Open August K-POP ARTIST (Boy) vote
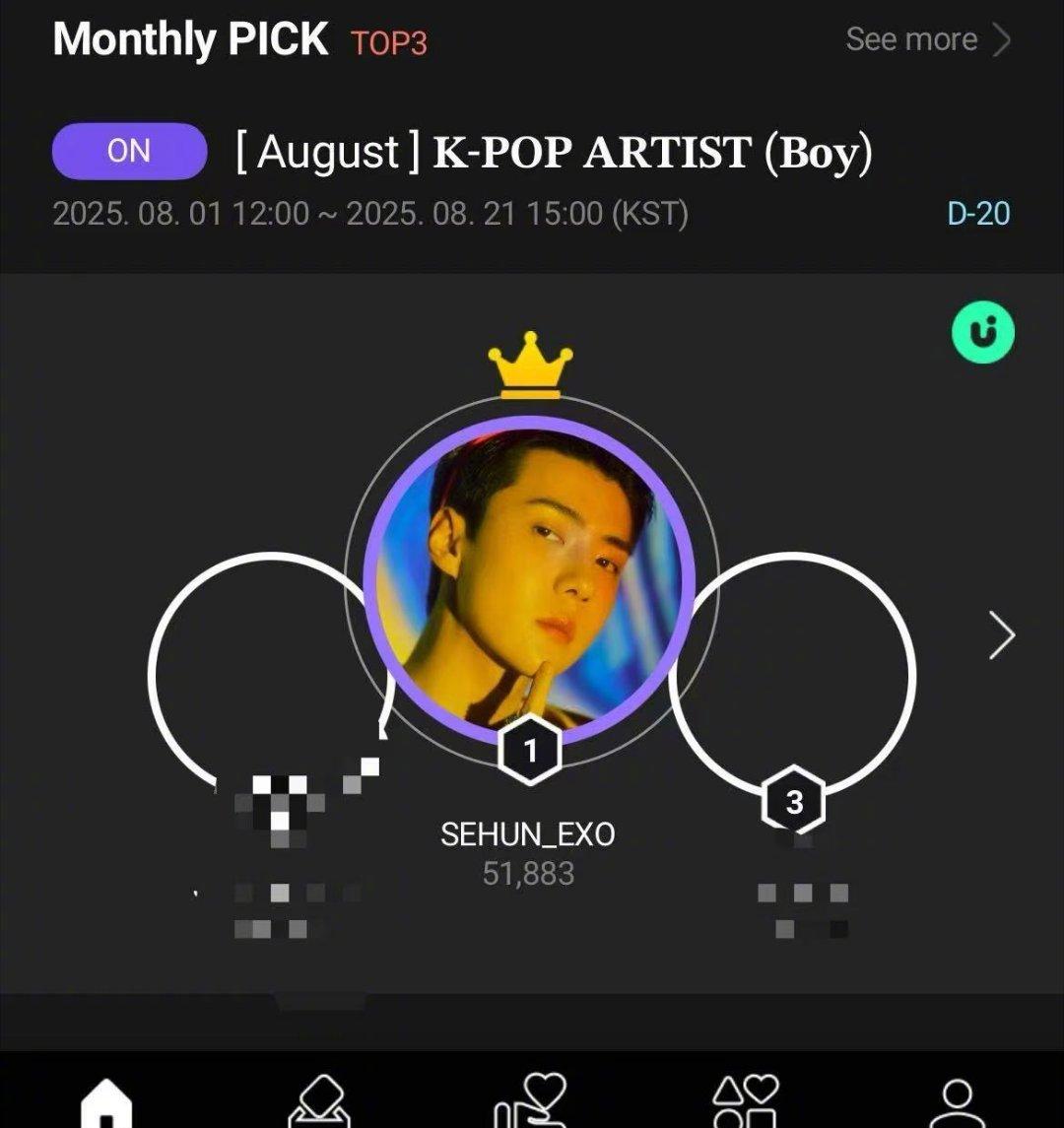Screen dimensions: 1064x1128 pos(554,153)
